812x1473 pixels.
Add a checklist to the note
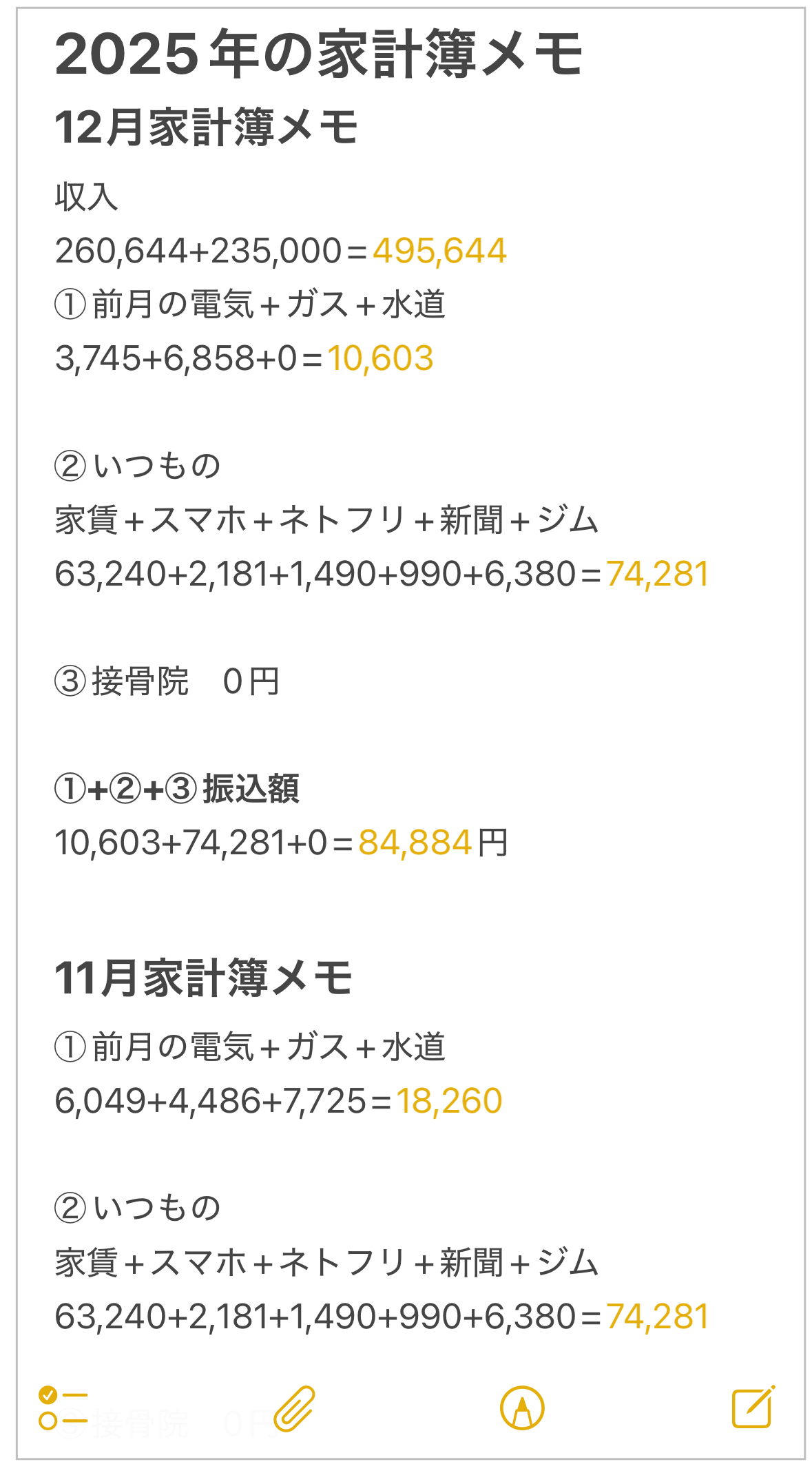pos(63,1408)
